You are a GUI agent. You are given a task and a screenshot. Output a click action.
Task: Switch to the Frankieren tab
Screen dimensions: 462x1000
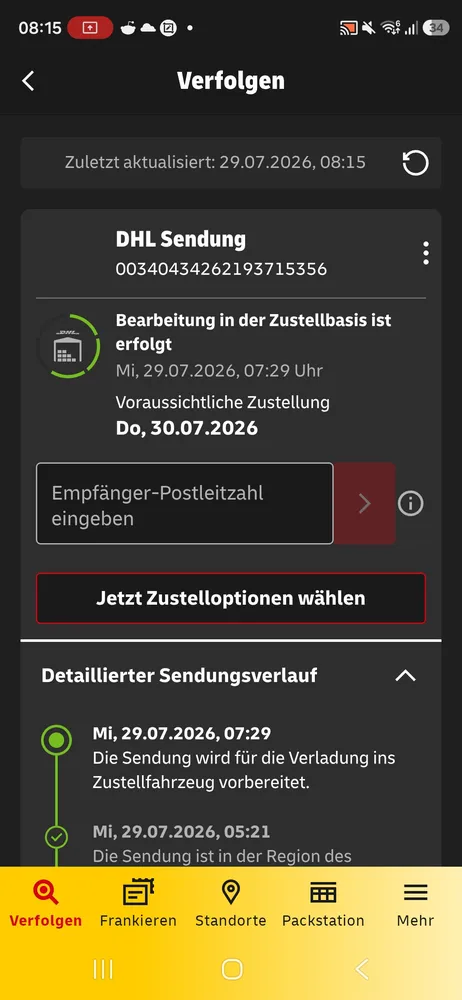pyautogui.click(x=138, y=903)
